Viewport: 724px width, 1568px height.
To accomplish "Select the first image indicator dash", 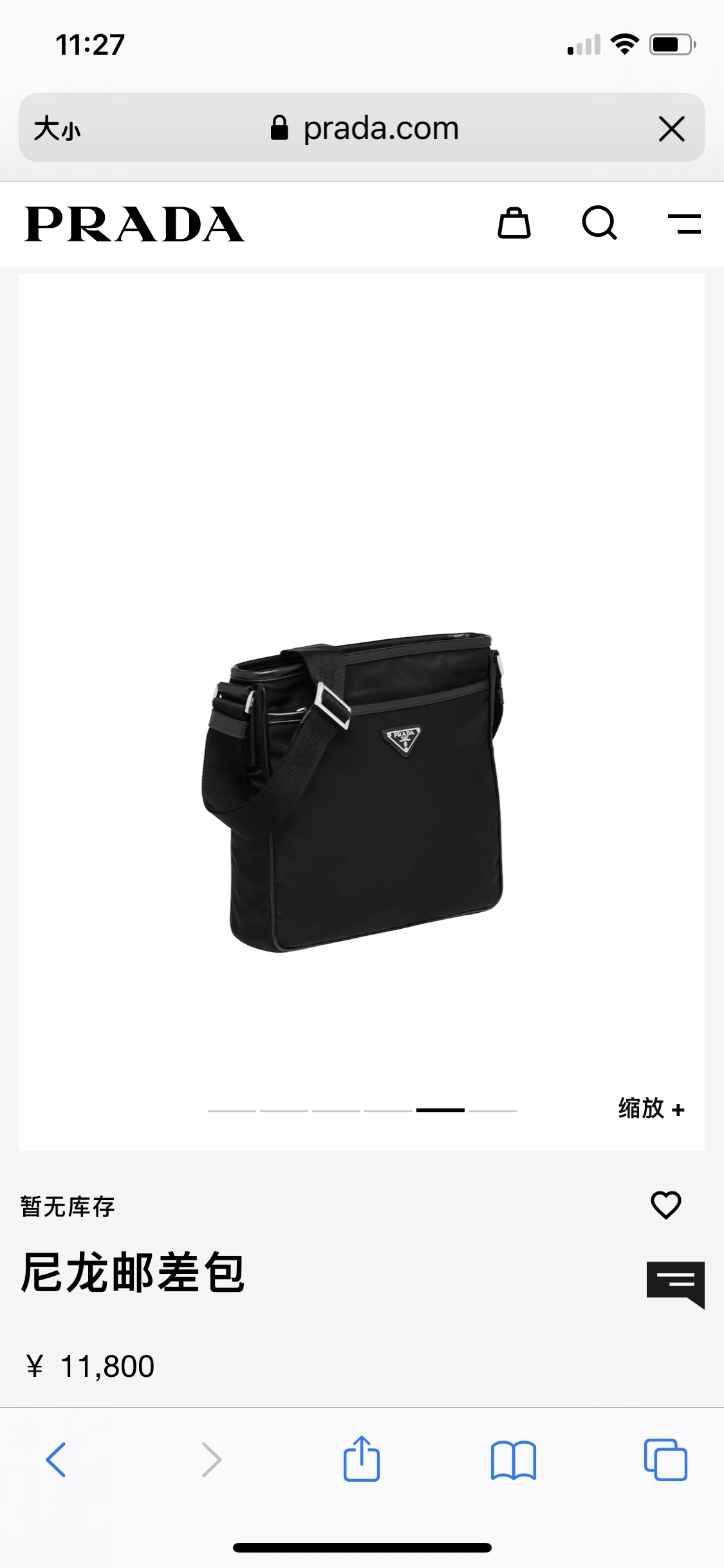I will (x=232, y=1110).
